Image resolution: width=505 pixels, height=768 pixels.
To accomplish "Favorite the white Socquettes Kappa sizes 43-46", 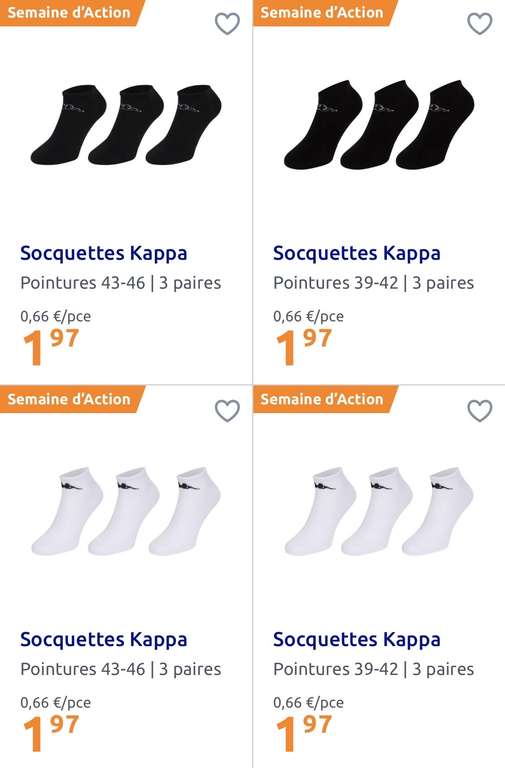I will click(227, 410).
